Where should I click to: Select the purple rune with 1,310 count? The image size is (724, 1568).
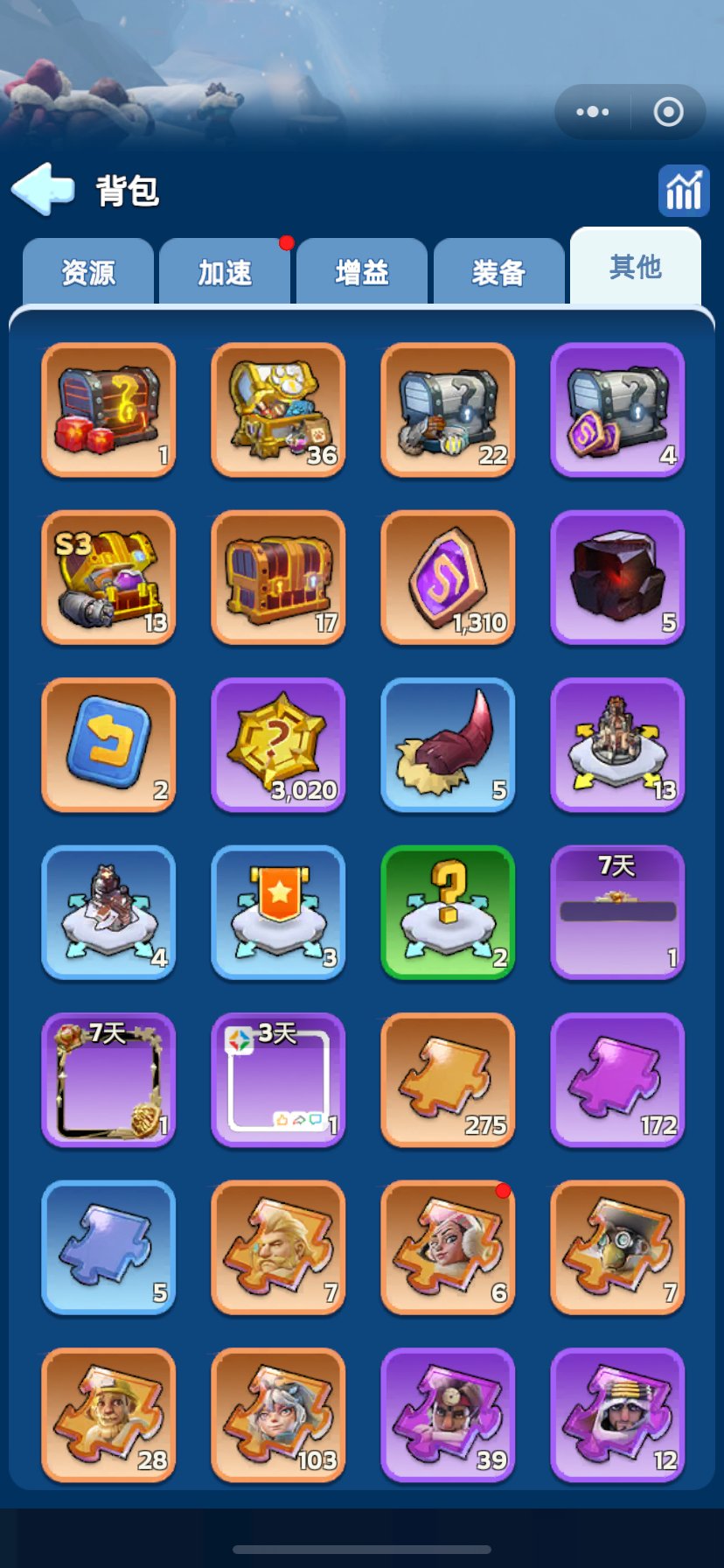point(448,577)
